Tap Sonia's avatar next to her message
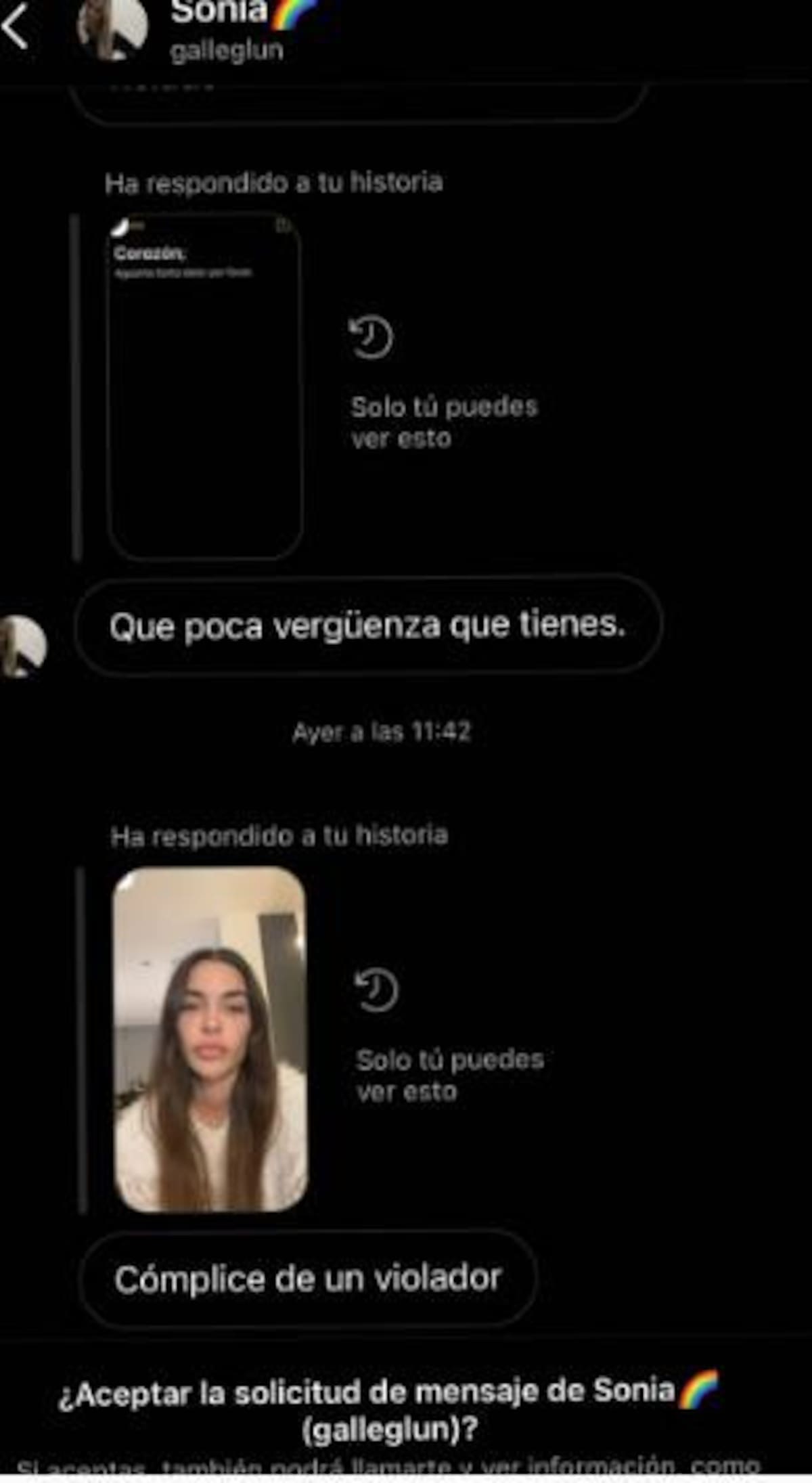 (24, 645)
